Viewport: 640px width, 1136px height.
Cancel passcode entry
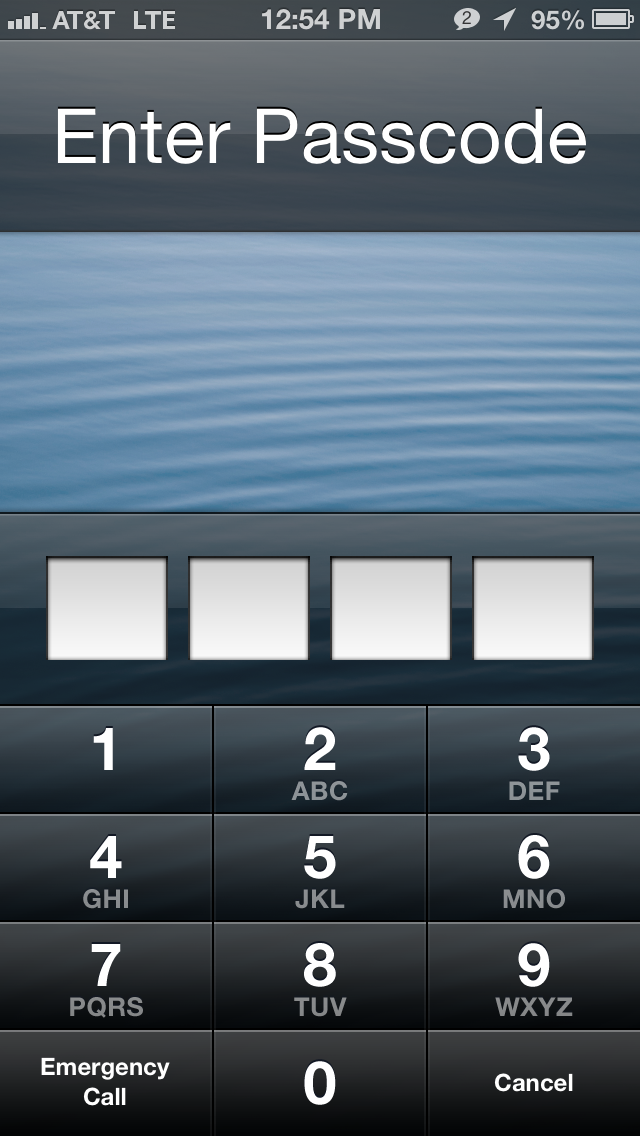(x=534, y=1083)
